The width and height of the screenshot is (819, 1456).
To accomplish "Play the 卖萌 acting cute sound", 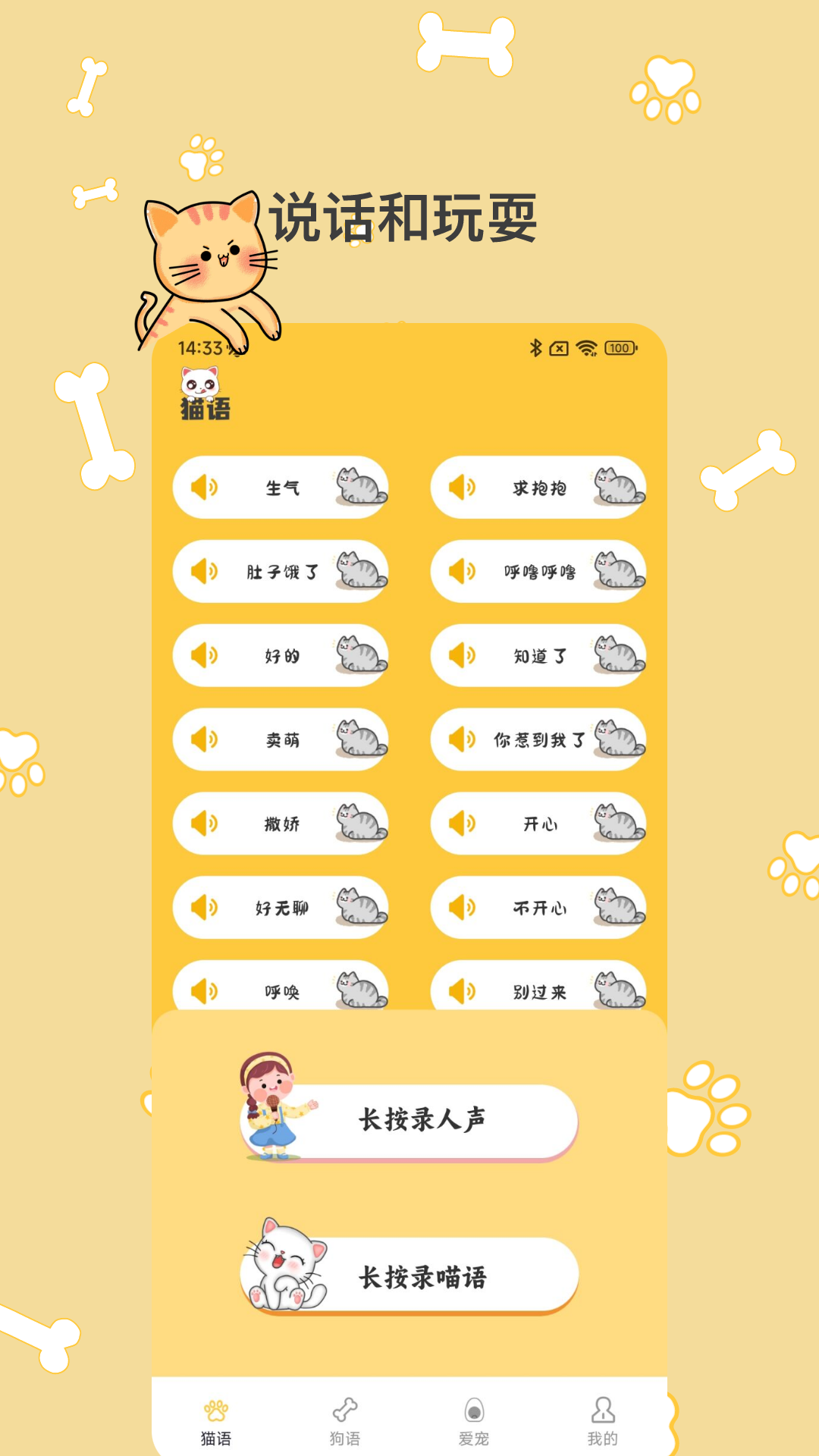I will click(x=206, y=741).
